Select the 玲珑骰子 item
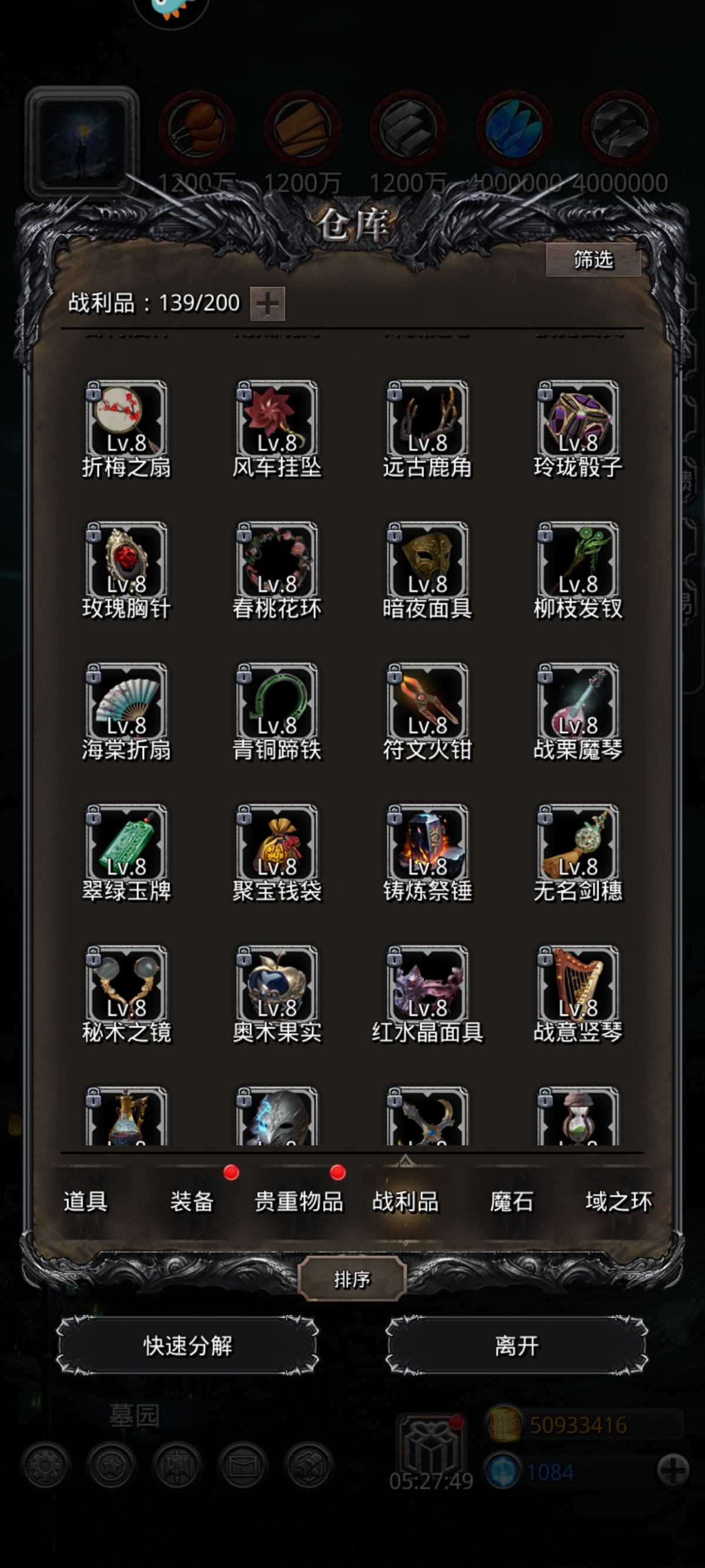The image size is (705, 1568). click(578, 420)
